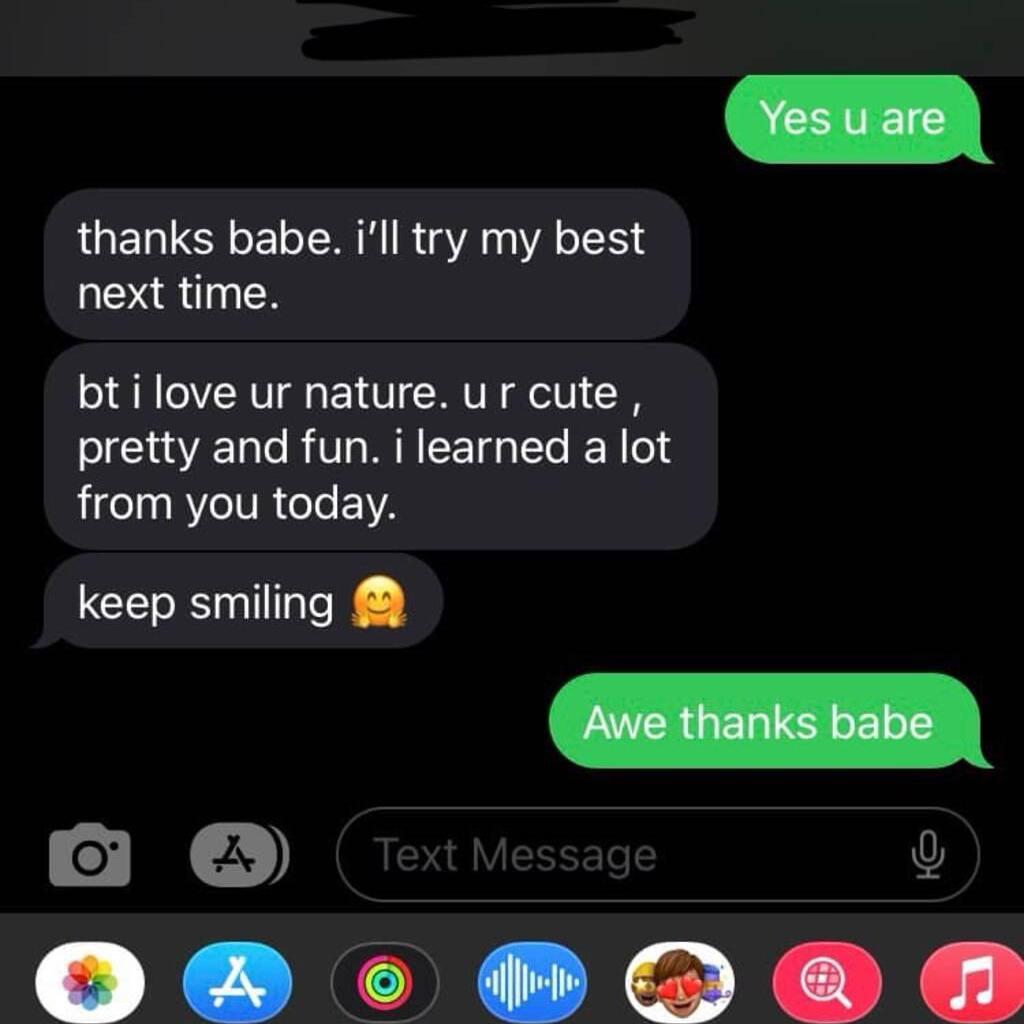Image resolution: width=1024 pixels, height=1024 pixels.
Task: Open the Music app in the drawer
Action: click(970, 982)
